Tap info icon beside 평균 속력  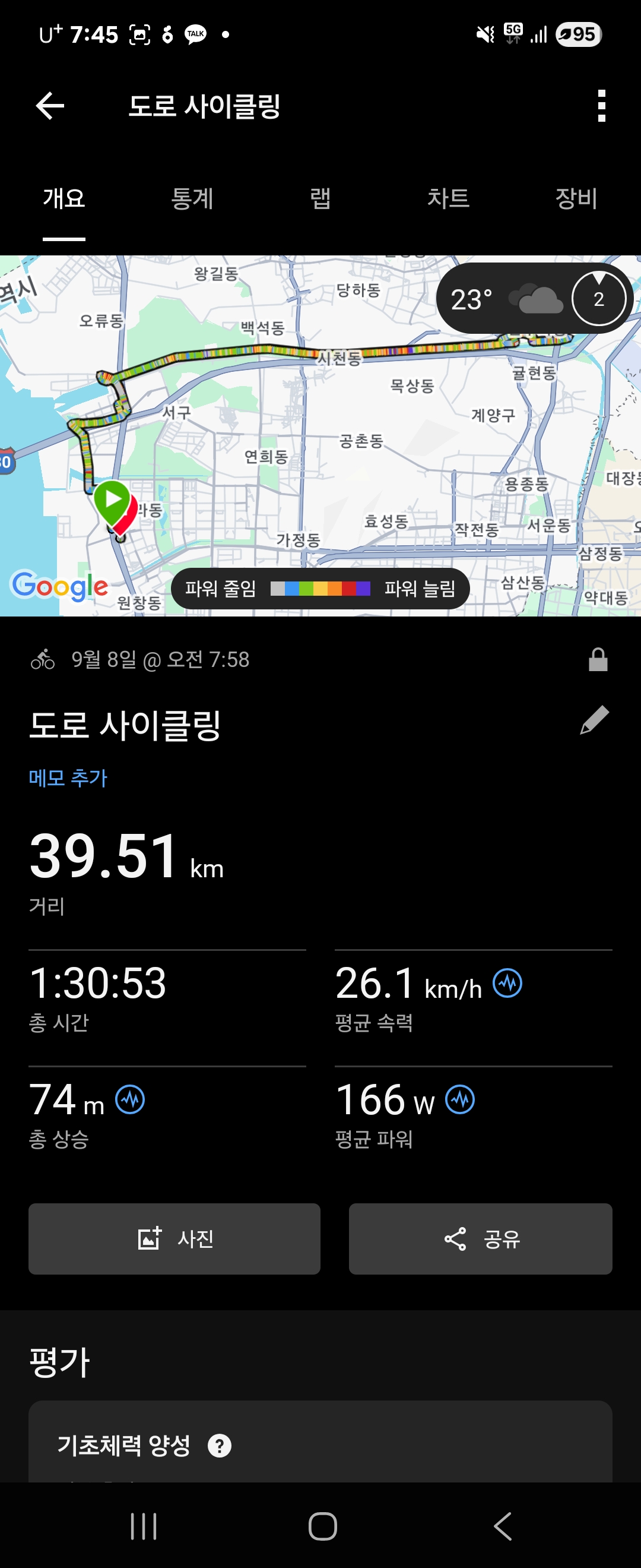(507, 983)
